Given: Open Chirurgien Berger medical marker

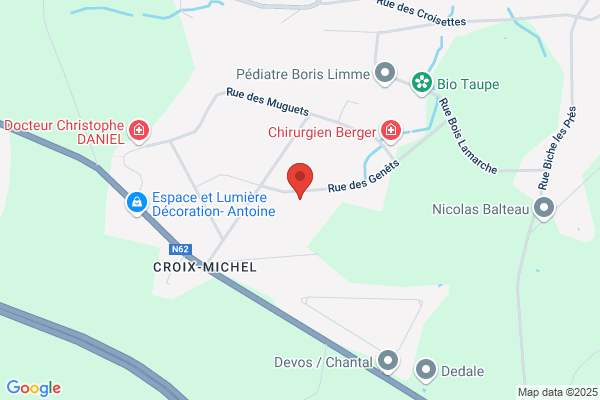Looking at the screenshot, I should pos(391,131).
